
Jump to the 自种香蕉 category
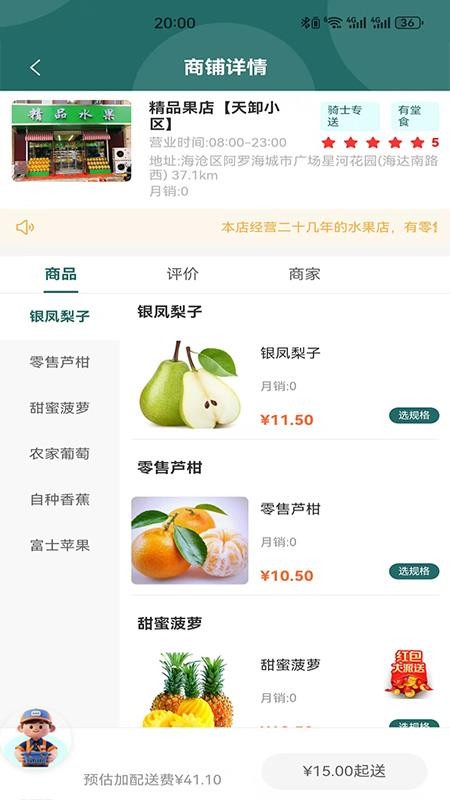(x=60, y=499)
